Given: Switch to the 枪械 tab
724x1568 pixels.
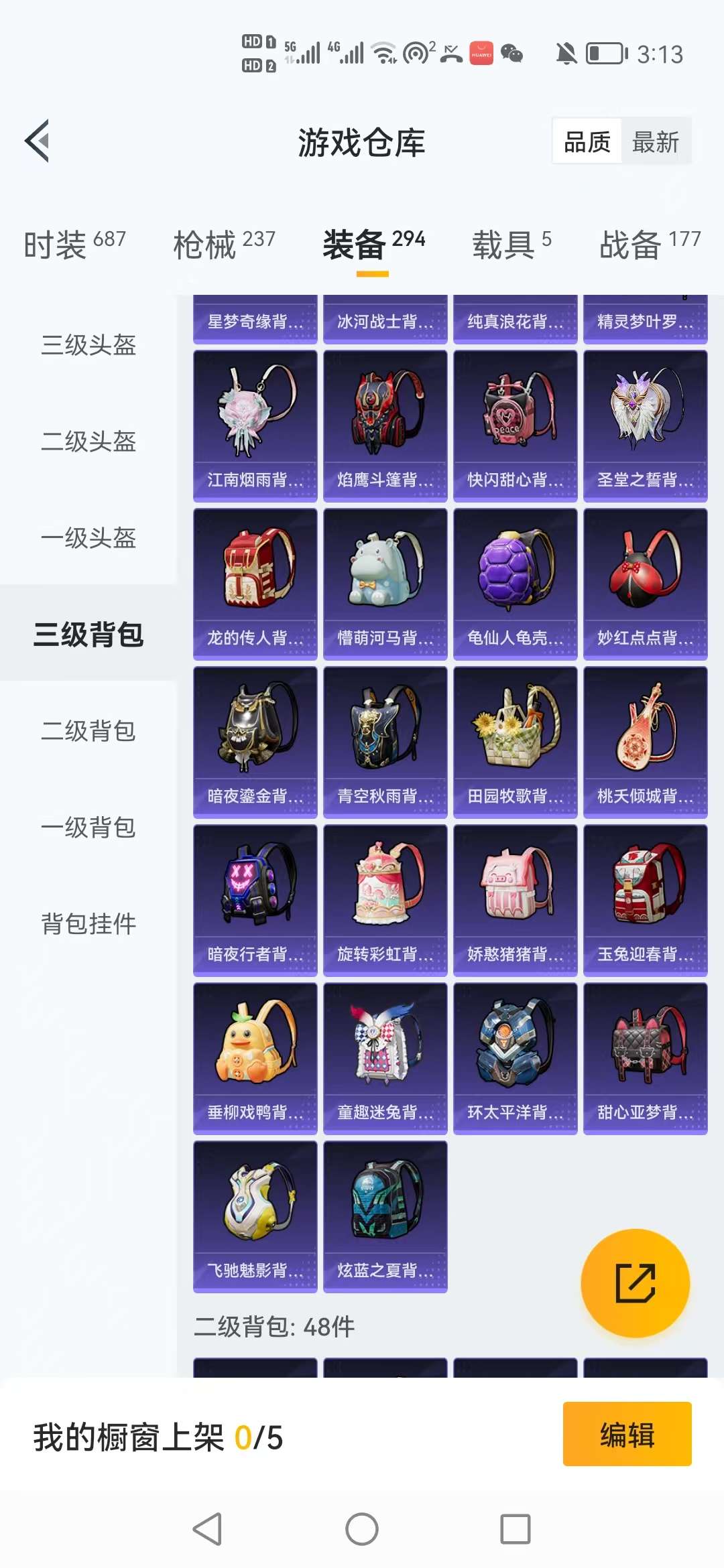Looking at the screenshot, I should click(x=224, y=244).
